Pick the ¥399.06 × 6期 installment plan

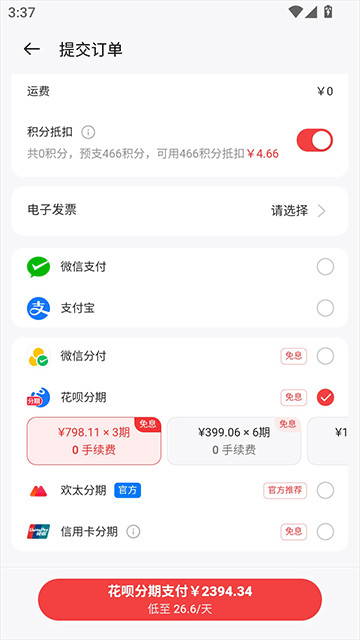pos(234,441)
